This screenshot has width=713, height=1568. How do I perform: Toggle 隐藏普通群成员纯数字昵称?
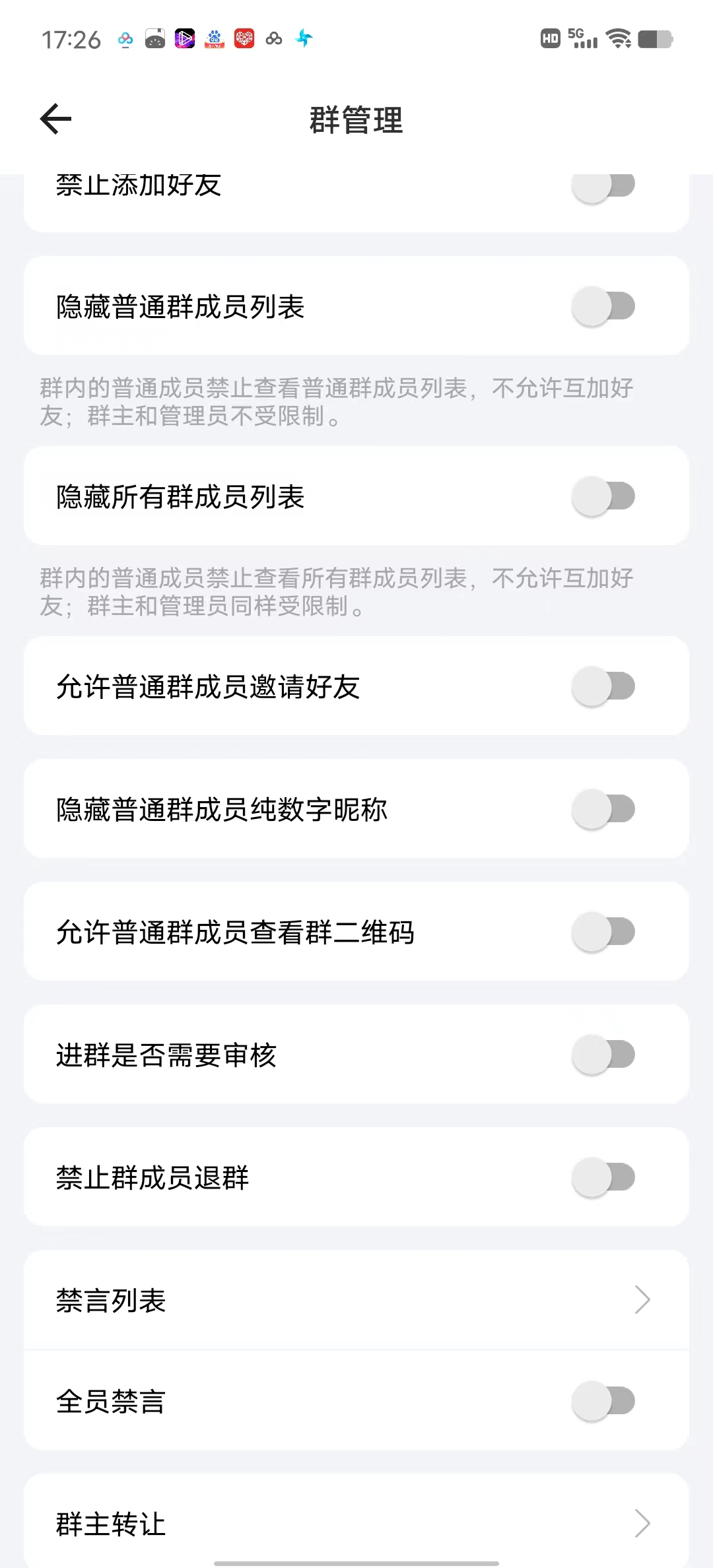603,809
